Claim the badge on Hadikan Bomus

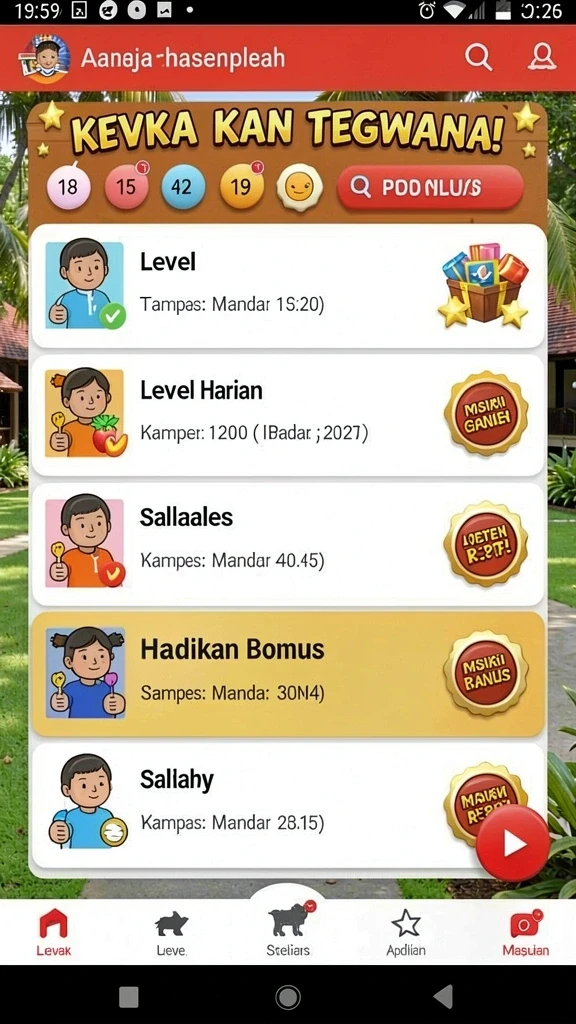[486, 673]
